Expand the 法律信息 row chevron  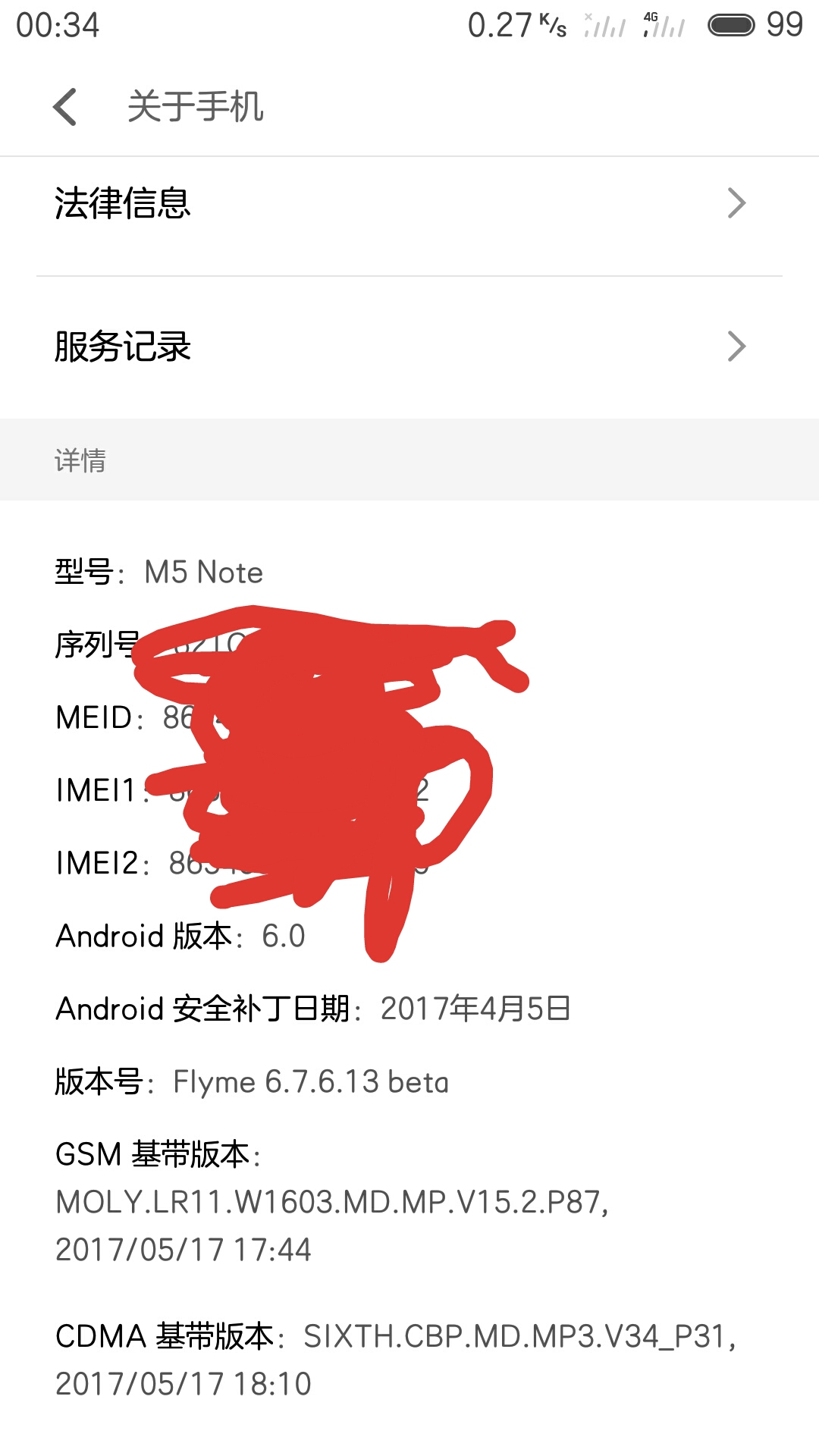736,202
